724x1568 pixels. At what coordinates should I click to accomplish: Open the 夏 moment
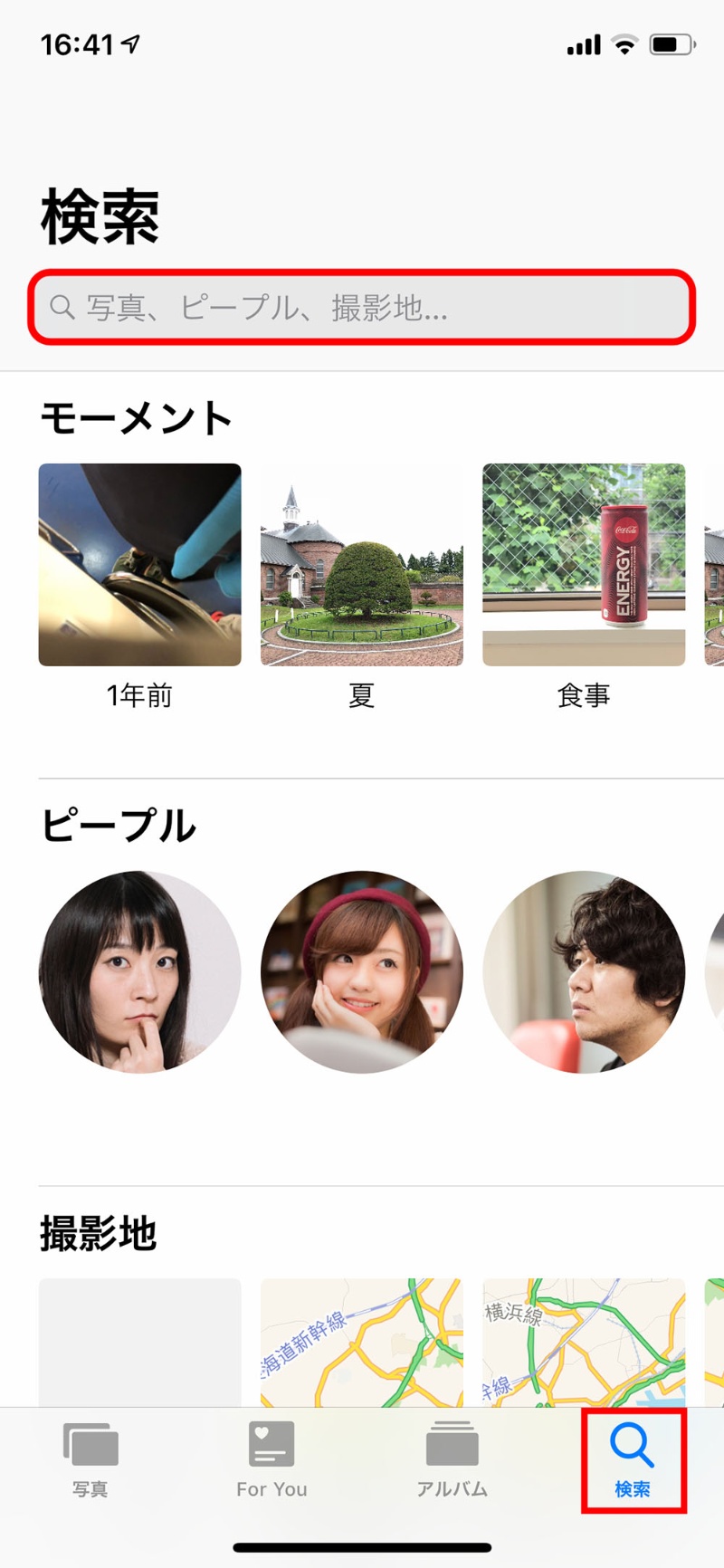362,565
